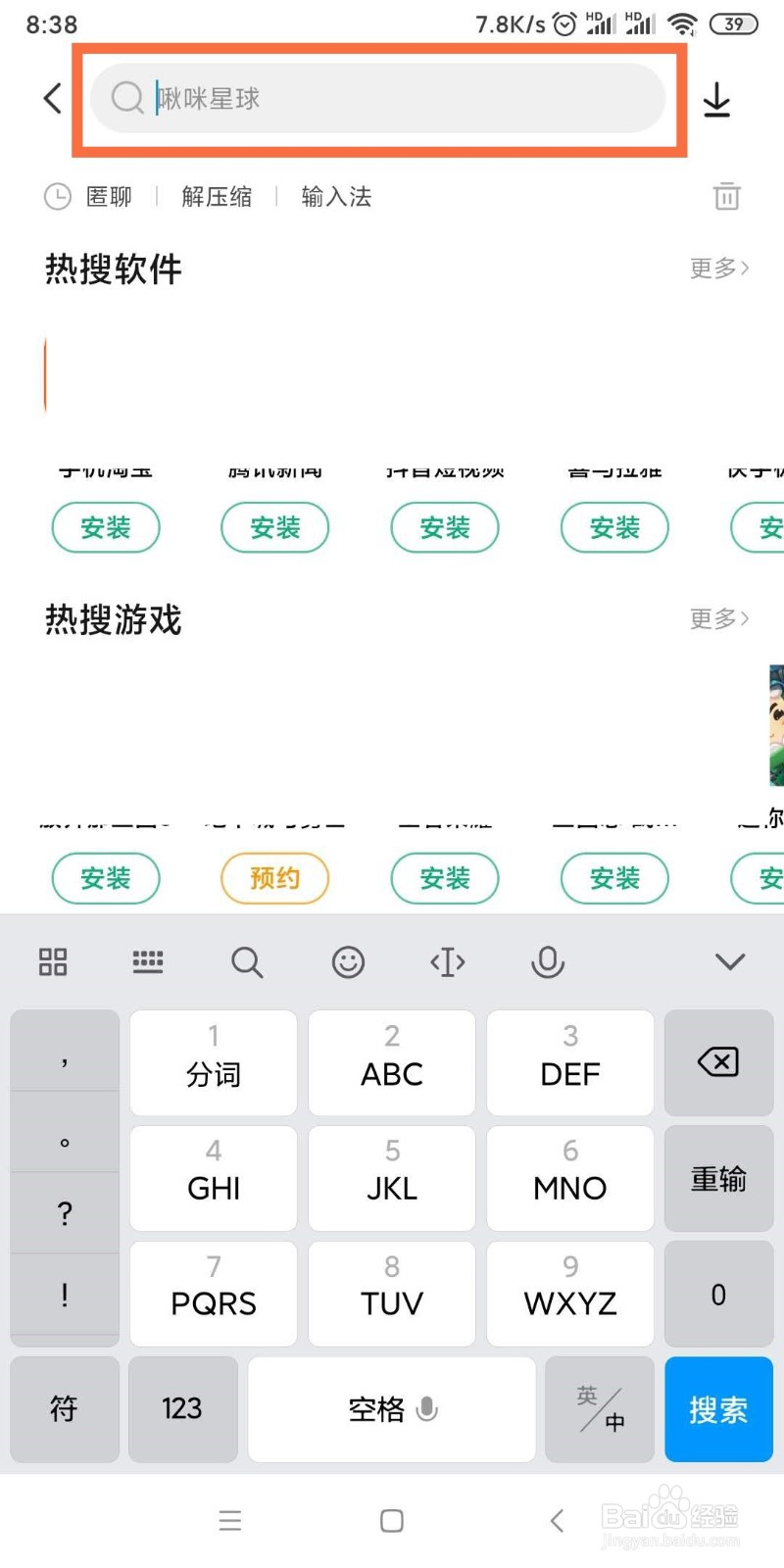Open the emoji panel on the keyboard
Viewport: 784px width, 1568px height.
(x=348, y=961)
